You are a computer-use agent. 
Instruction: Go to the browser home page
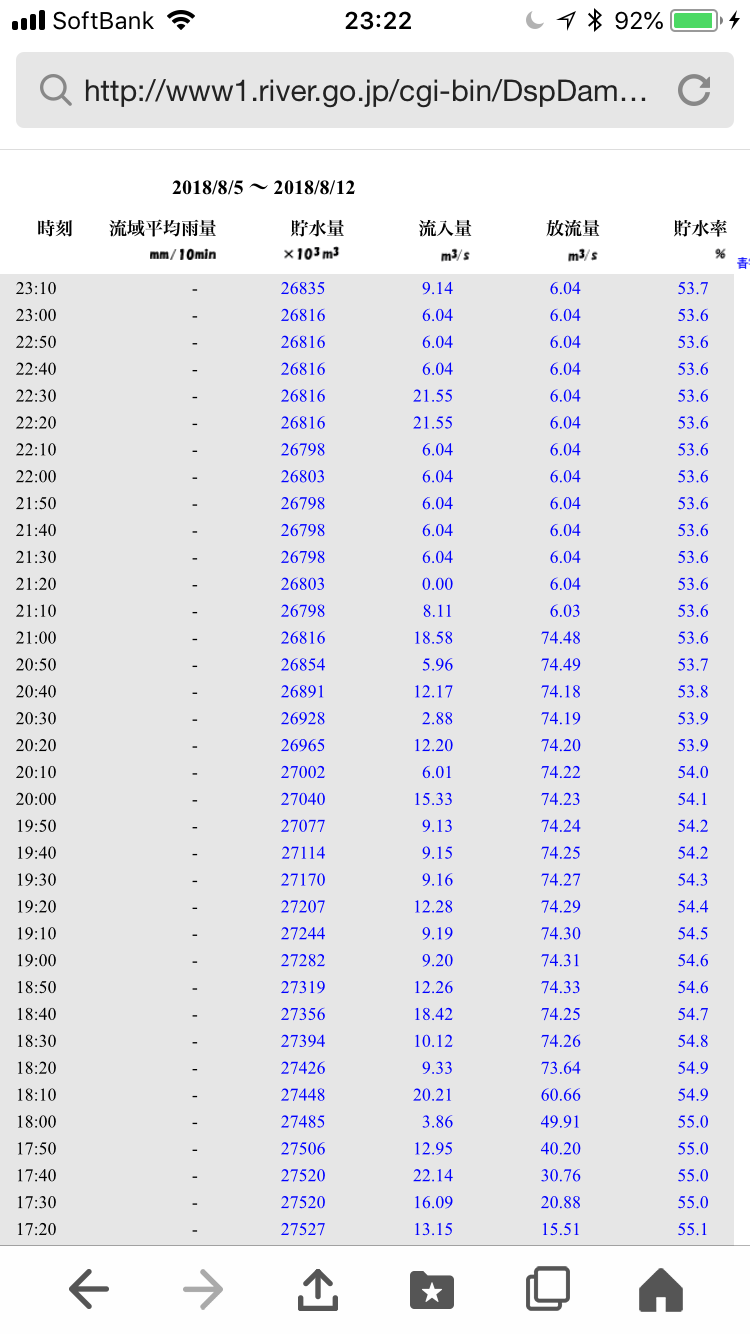click(x=661, y=1290)
